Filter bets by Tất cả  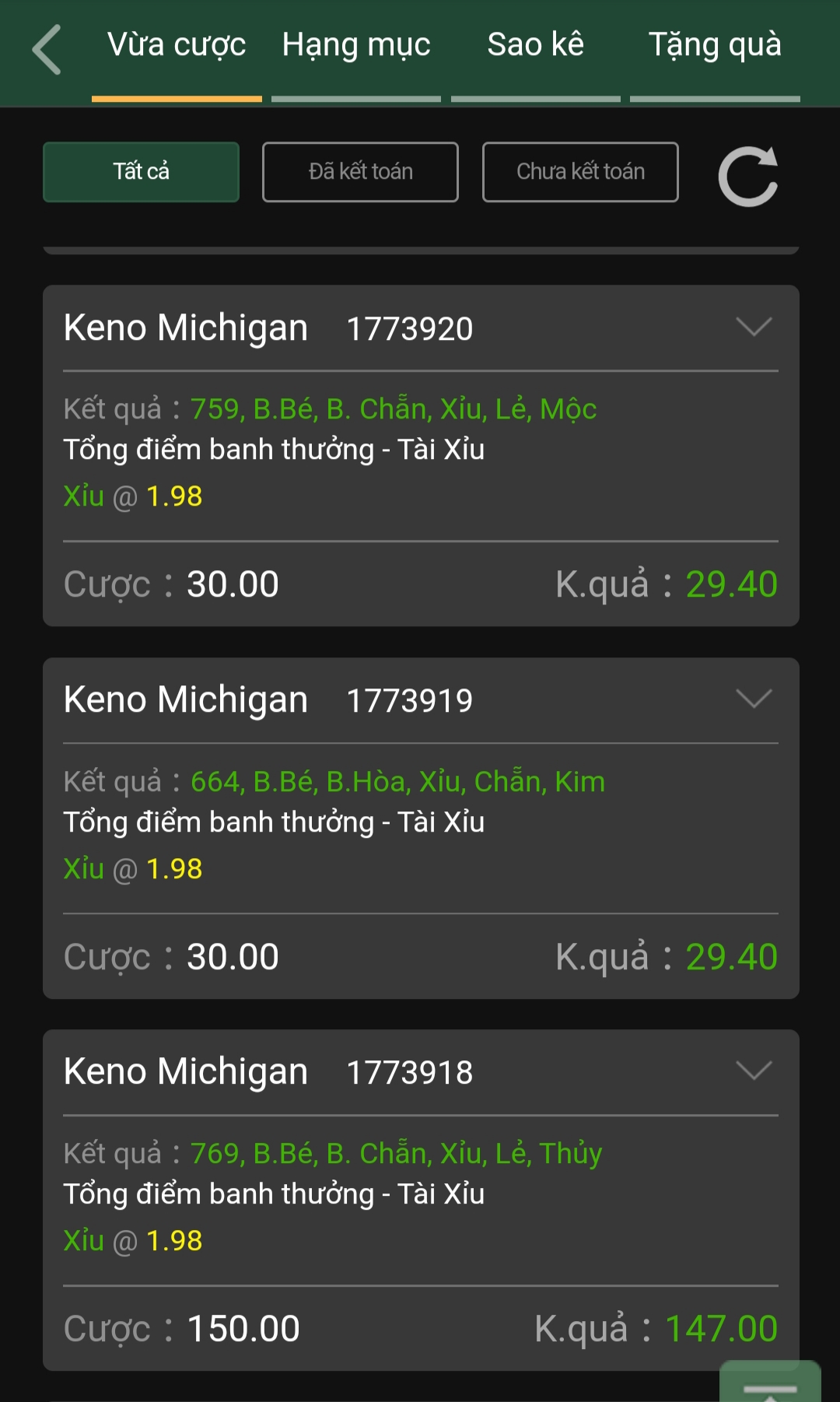141,172
